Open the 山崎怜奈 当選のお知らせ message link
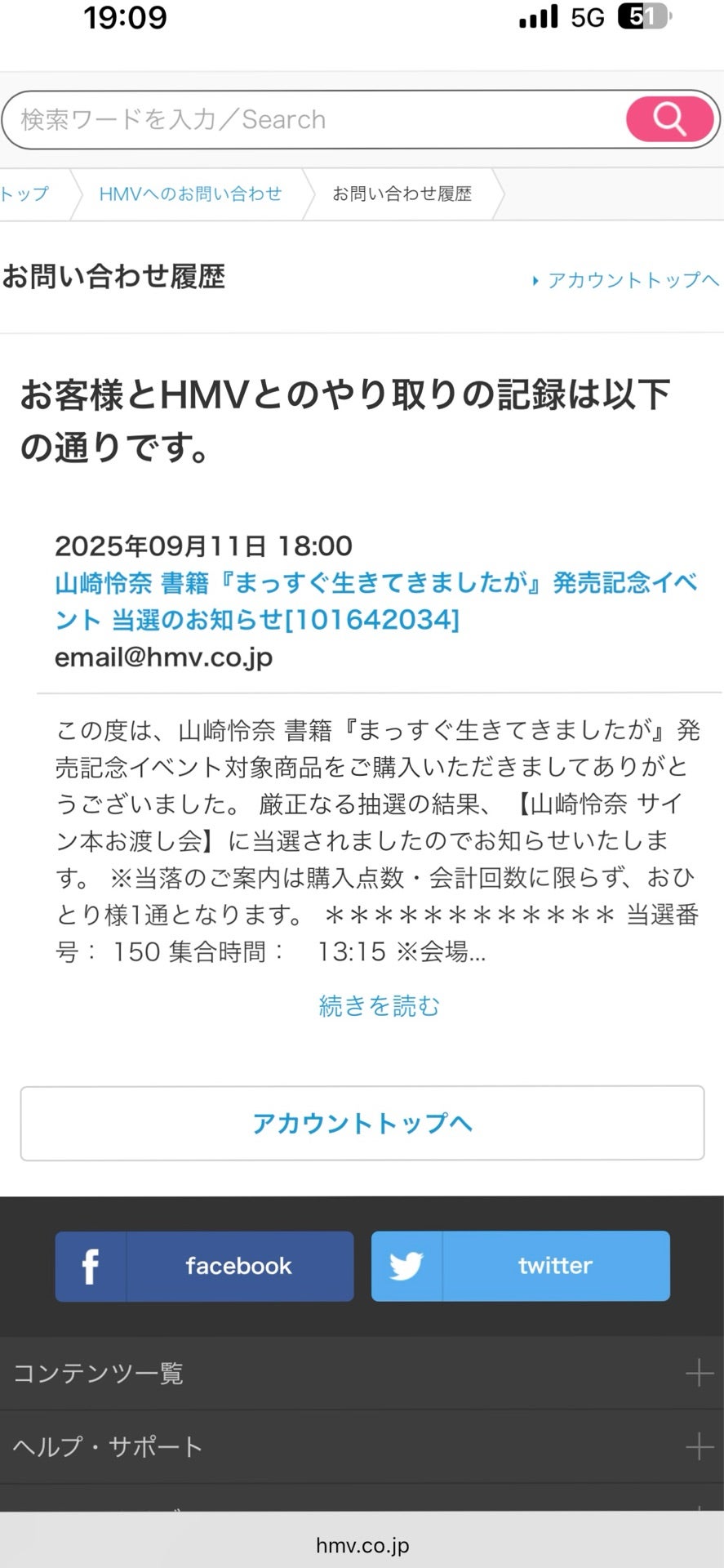Screen dimensions: 724x1568 click(x=359, y=602)
